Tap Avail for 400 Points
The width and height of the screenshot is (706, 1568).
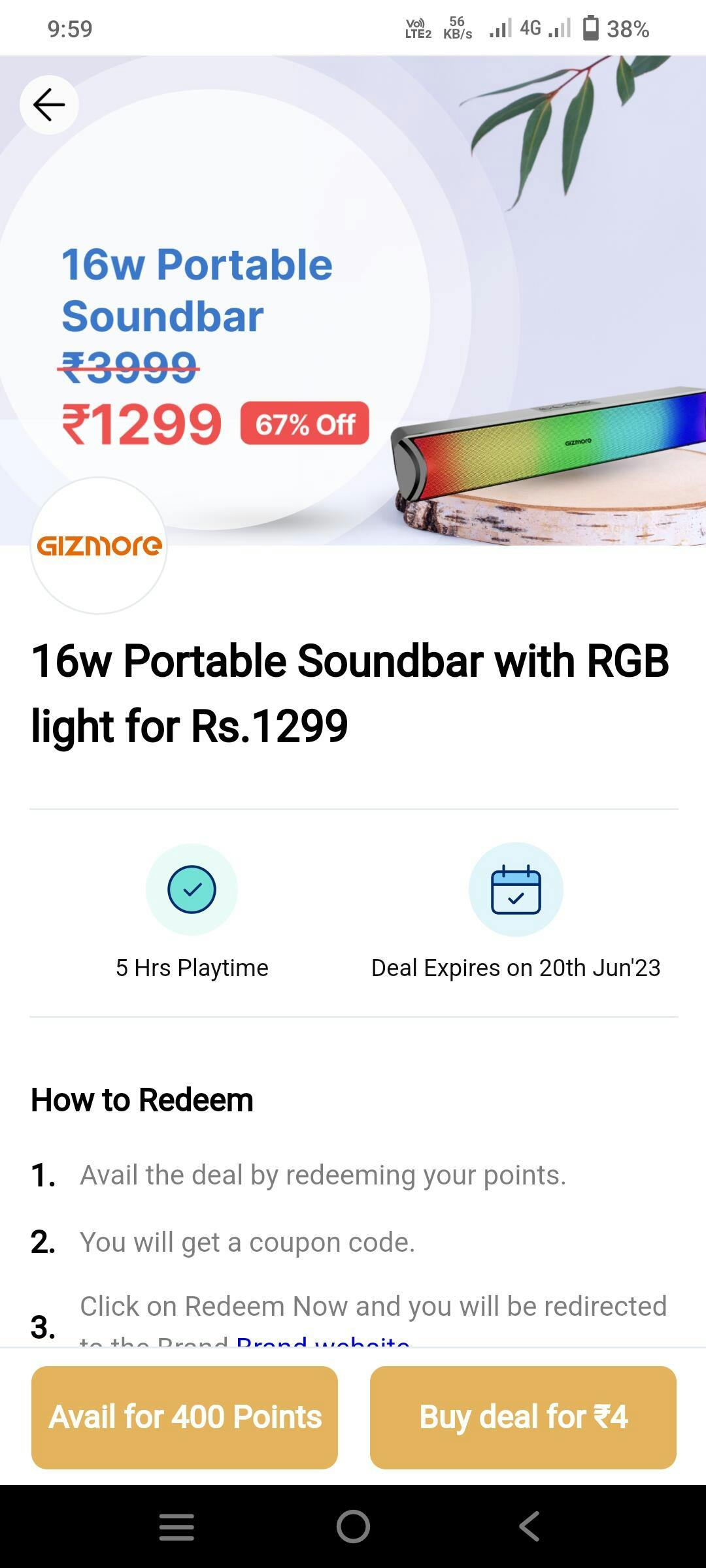pyautogui.click(x=184, y=1417)
